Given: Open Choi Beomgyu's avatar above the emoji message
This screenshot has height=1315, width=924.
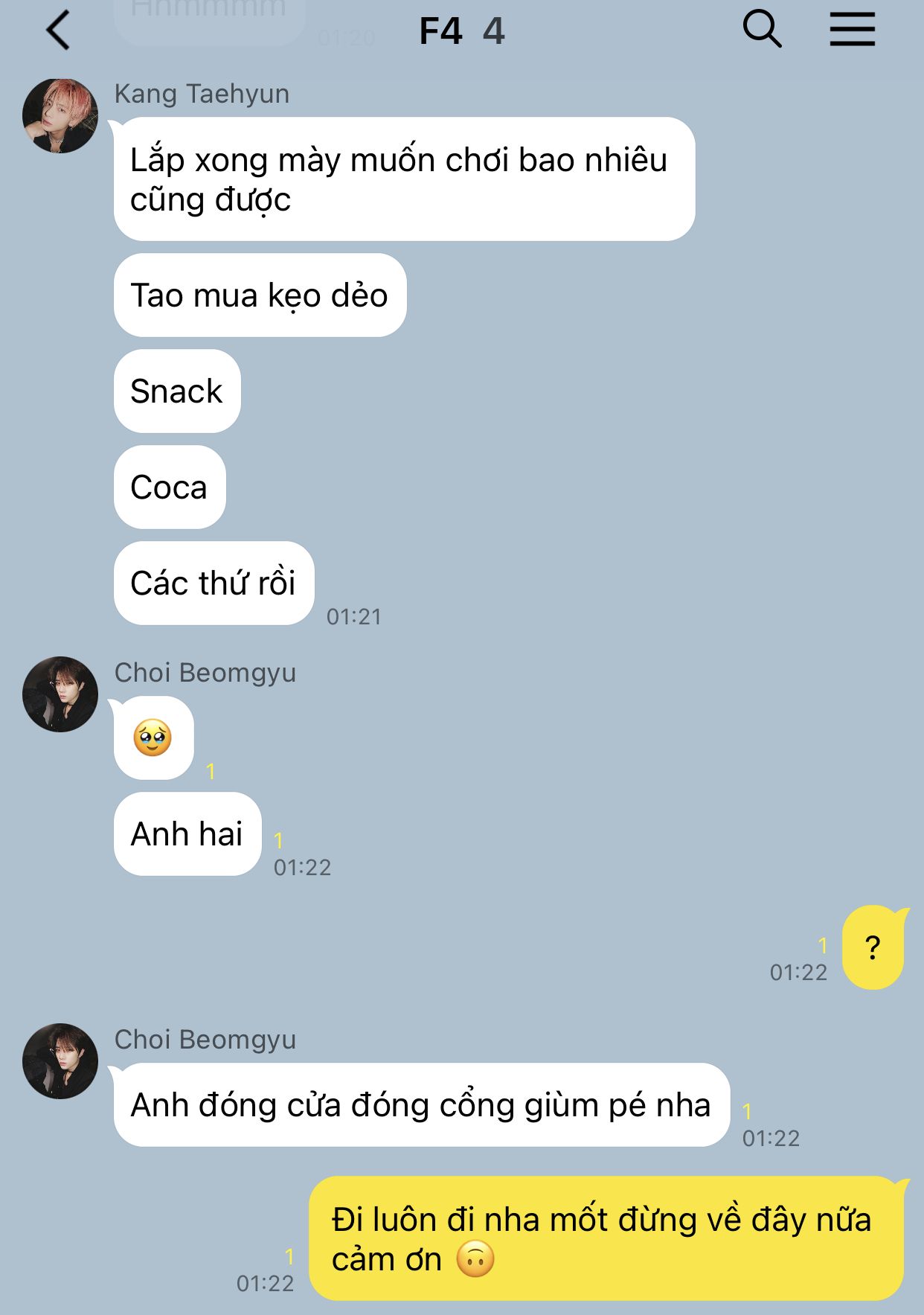Looking at the screenshot, I should point(60,694).
